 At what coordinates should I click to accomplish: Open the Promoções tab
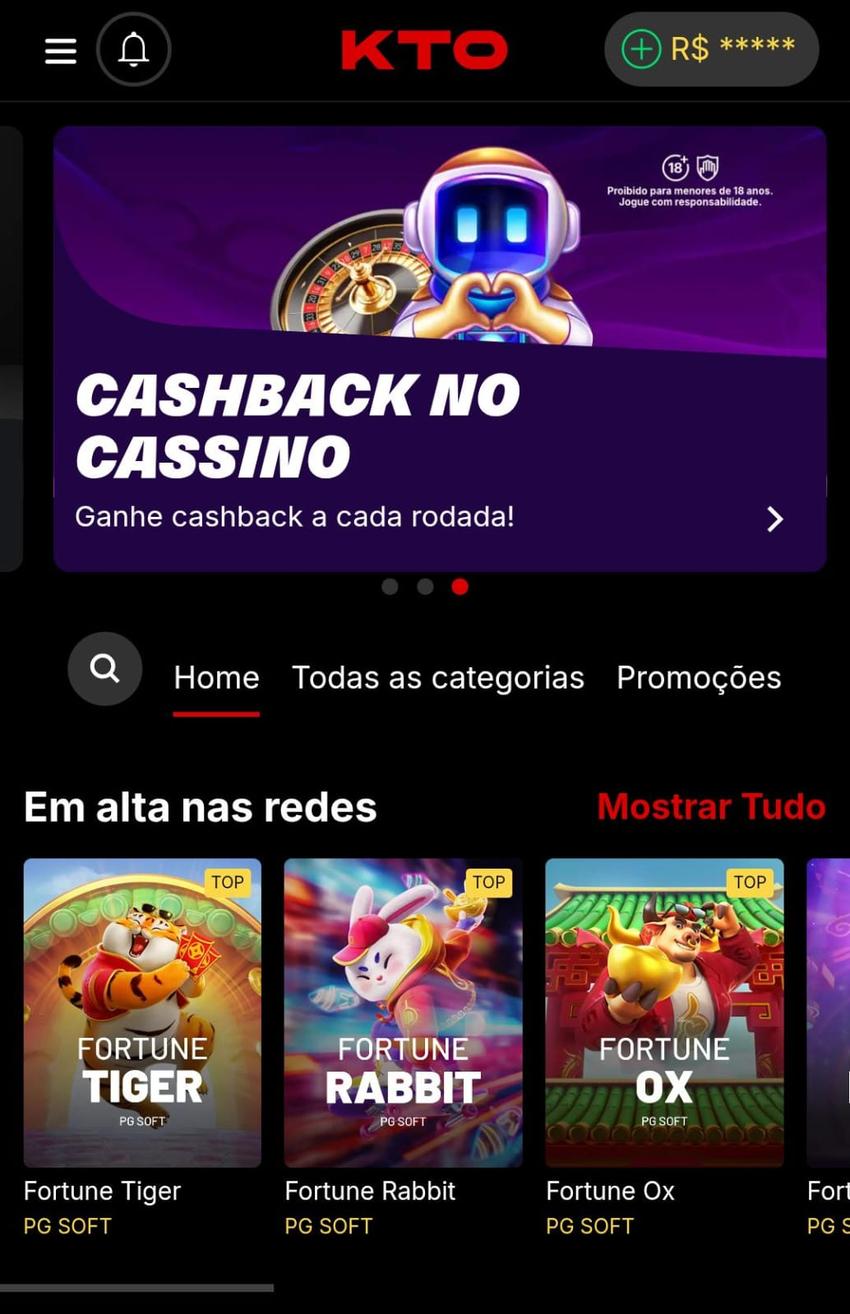tap(698, 677)
